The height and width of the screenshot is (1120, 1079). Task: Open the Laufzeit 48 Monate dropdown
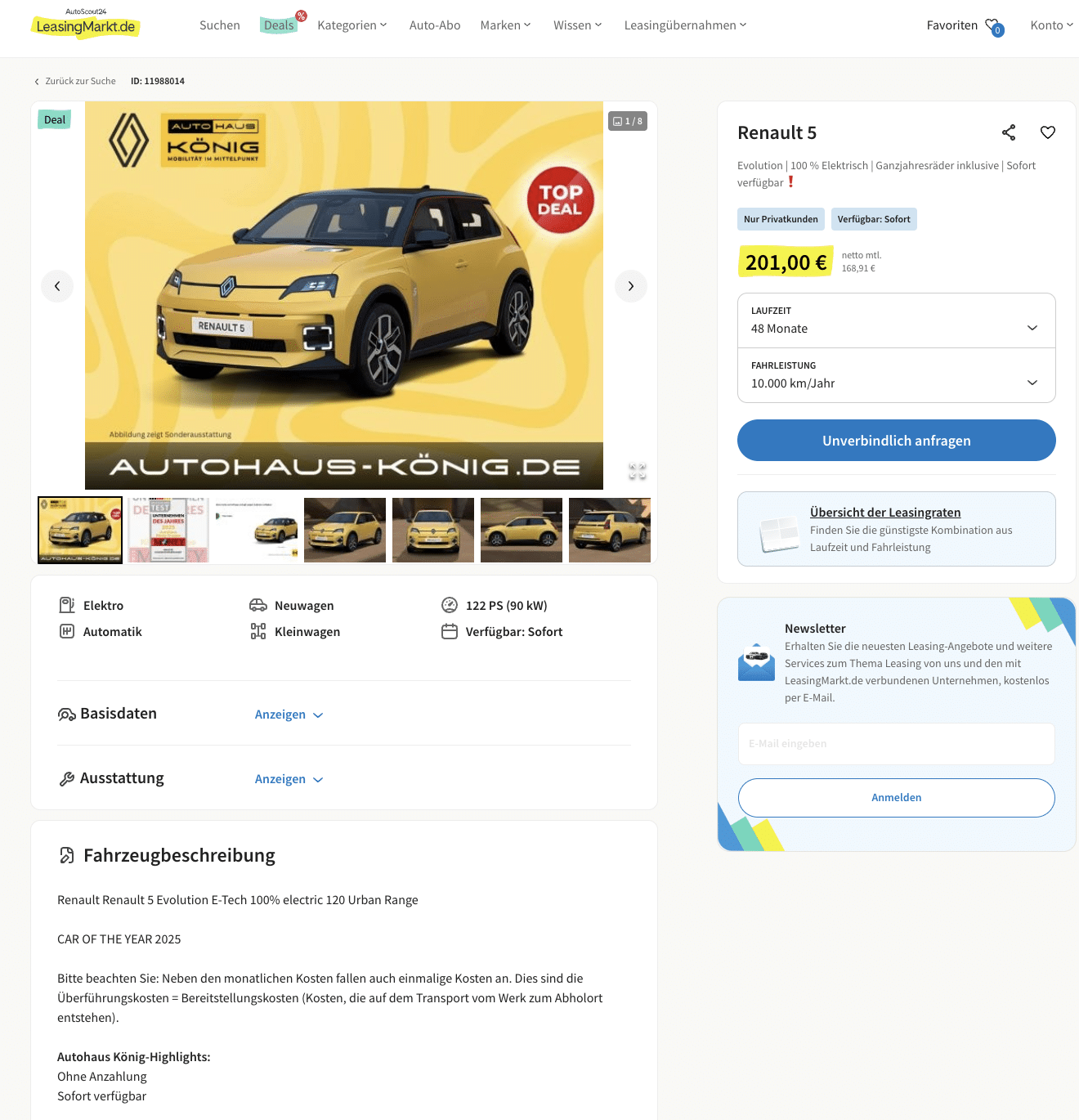pos(896,320)
